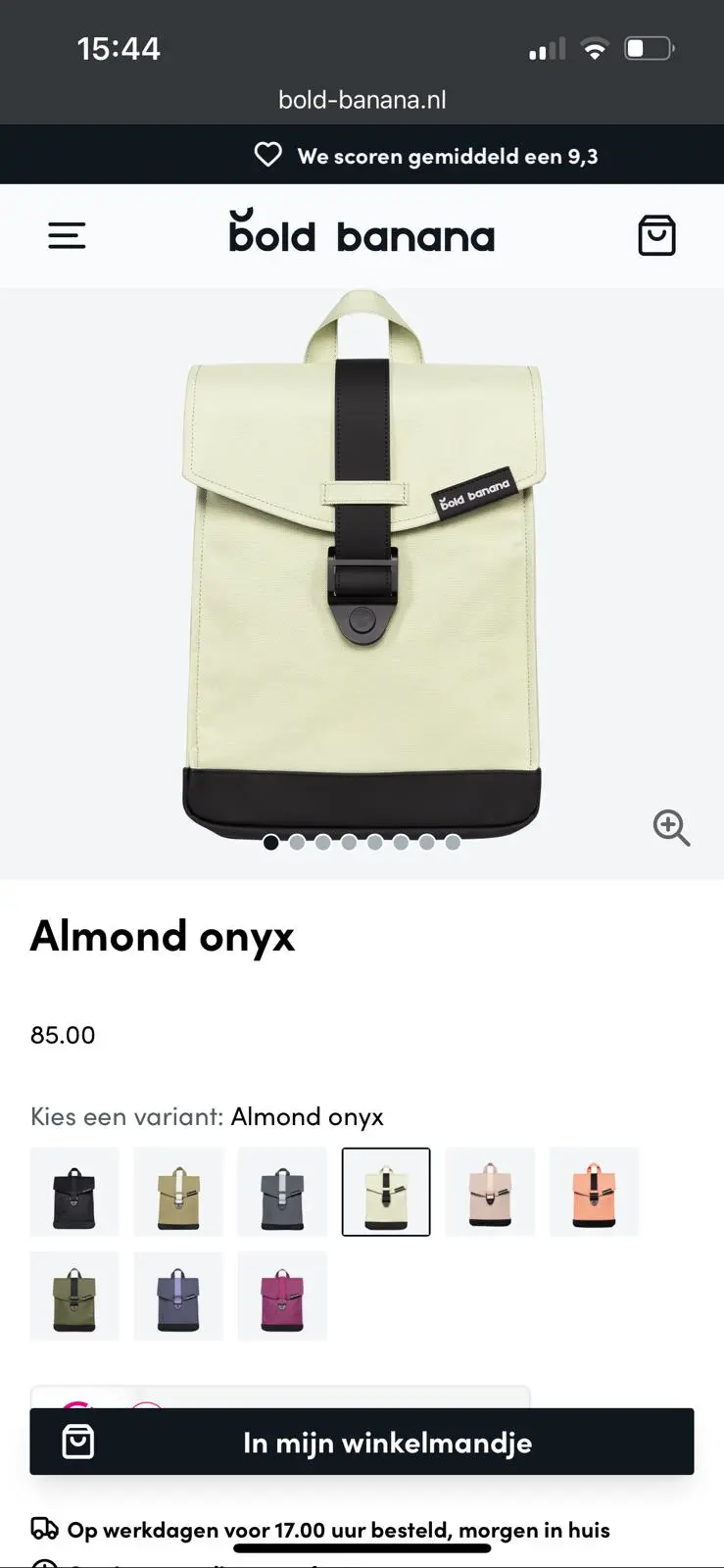Click the bag icon inside the winkelmandje button
This screenshot has width=724, height=1568.
[79, 1441]
